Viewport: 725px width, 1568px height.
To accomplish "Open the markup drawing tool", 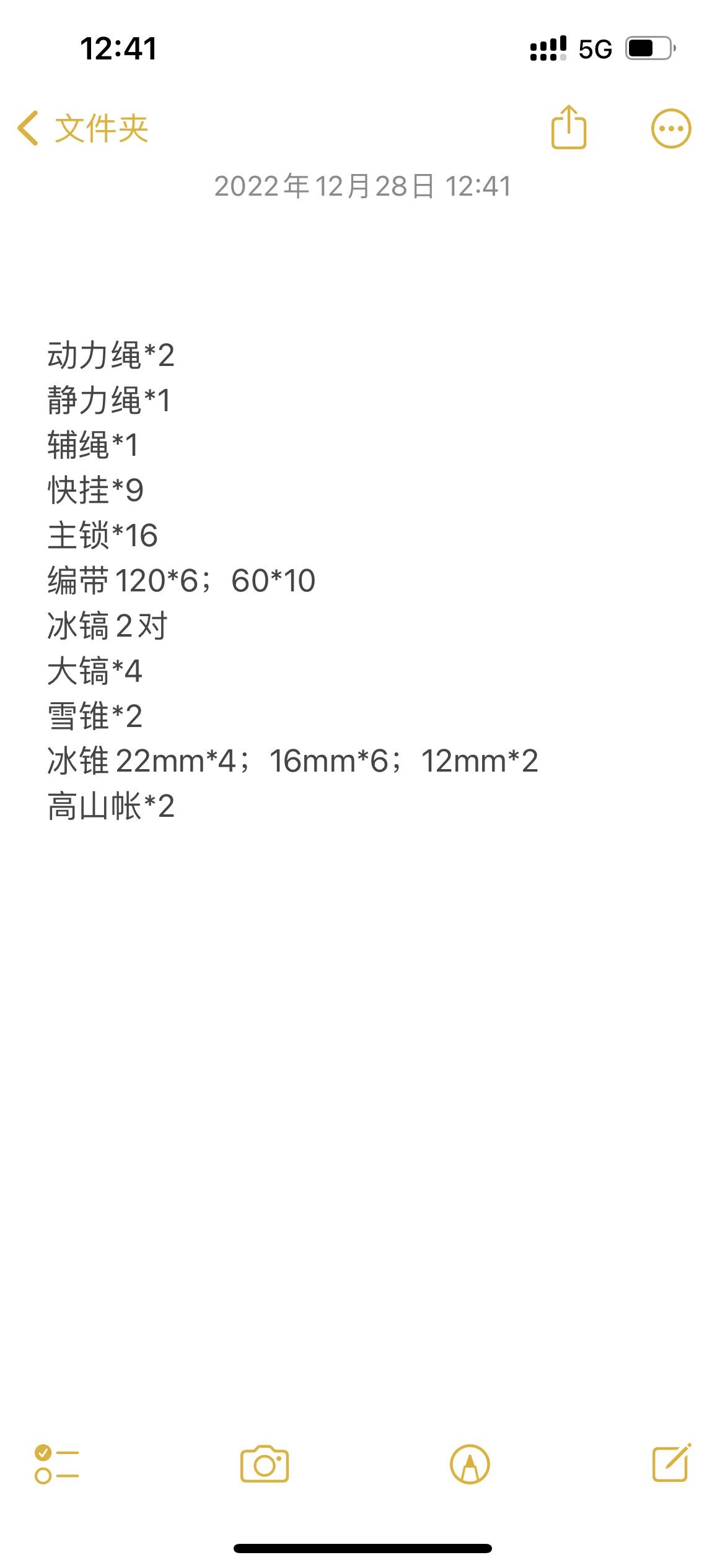I will tap(470, 1464).
